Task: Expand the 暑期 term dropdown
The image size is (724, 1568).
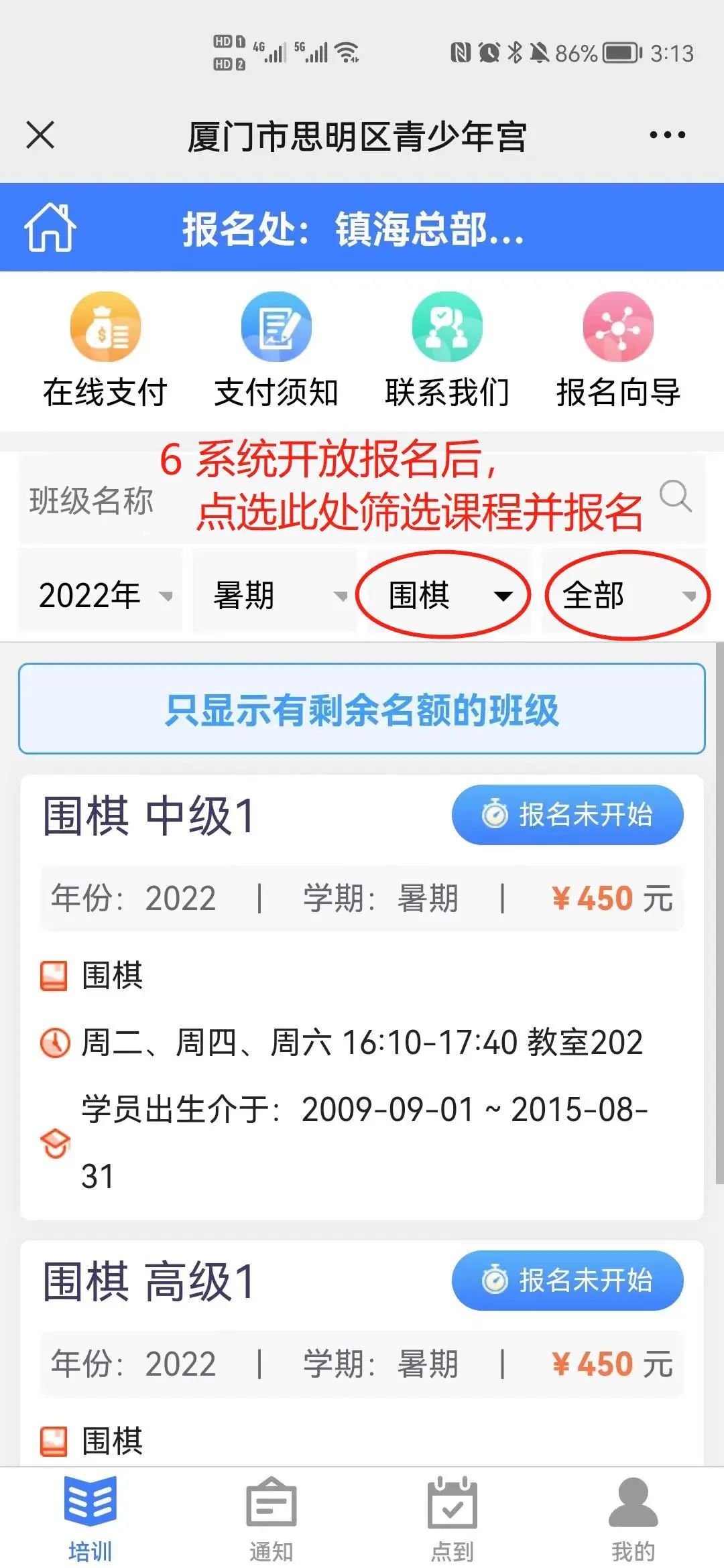Action: (276, 594)
